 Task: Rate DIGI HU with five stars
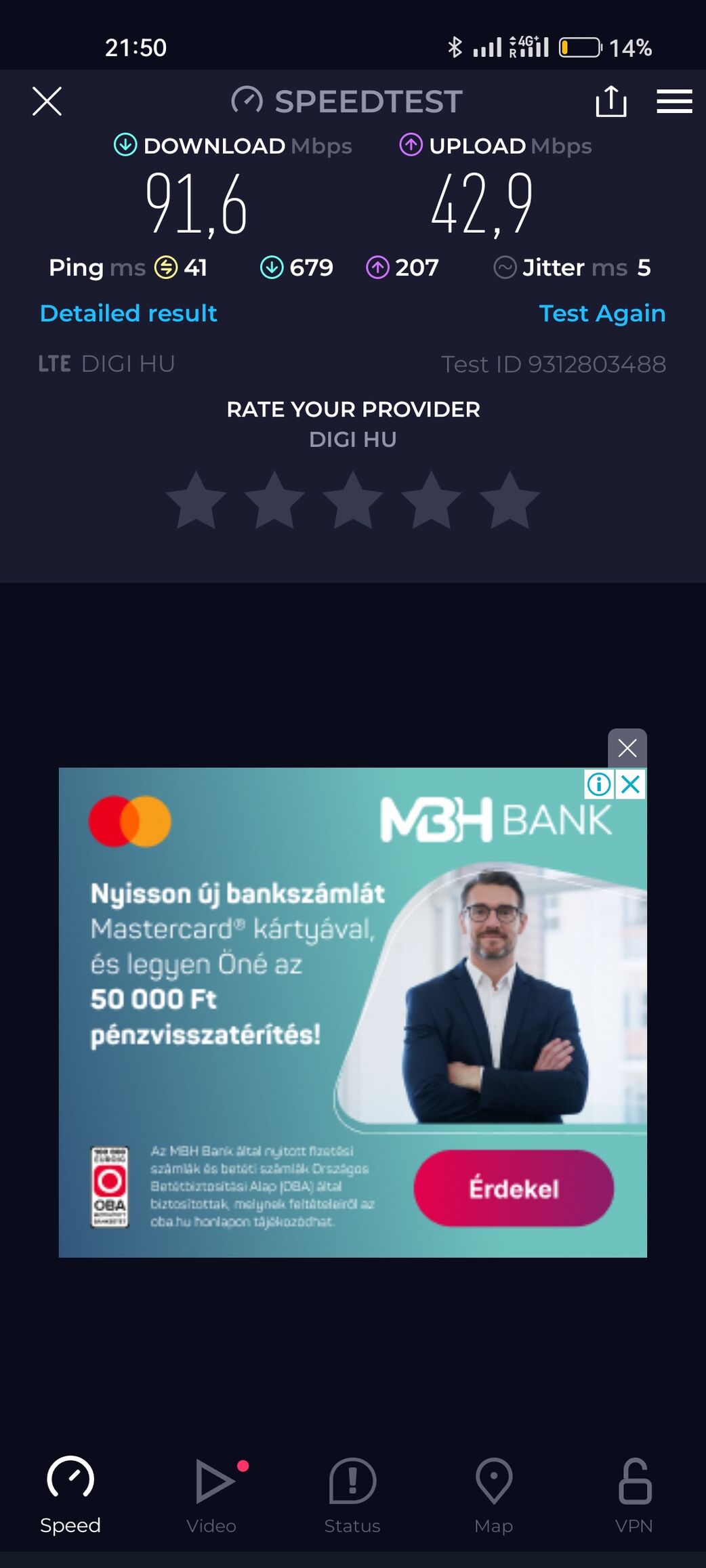tap(510, 501)
